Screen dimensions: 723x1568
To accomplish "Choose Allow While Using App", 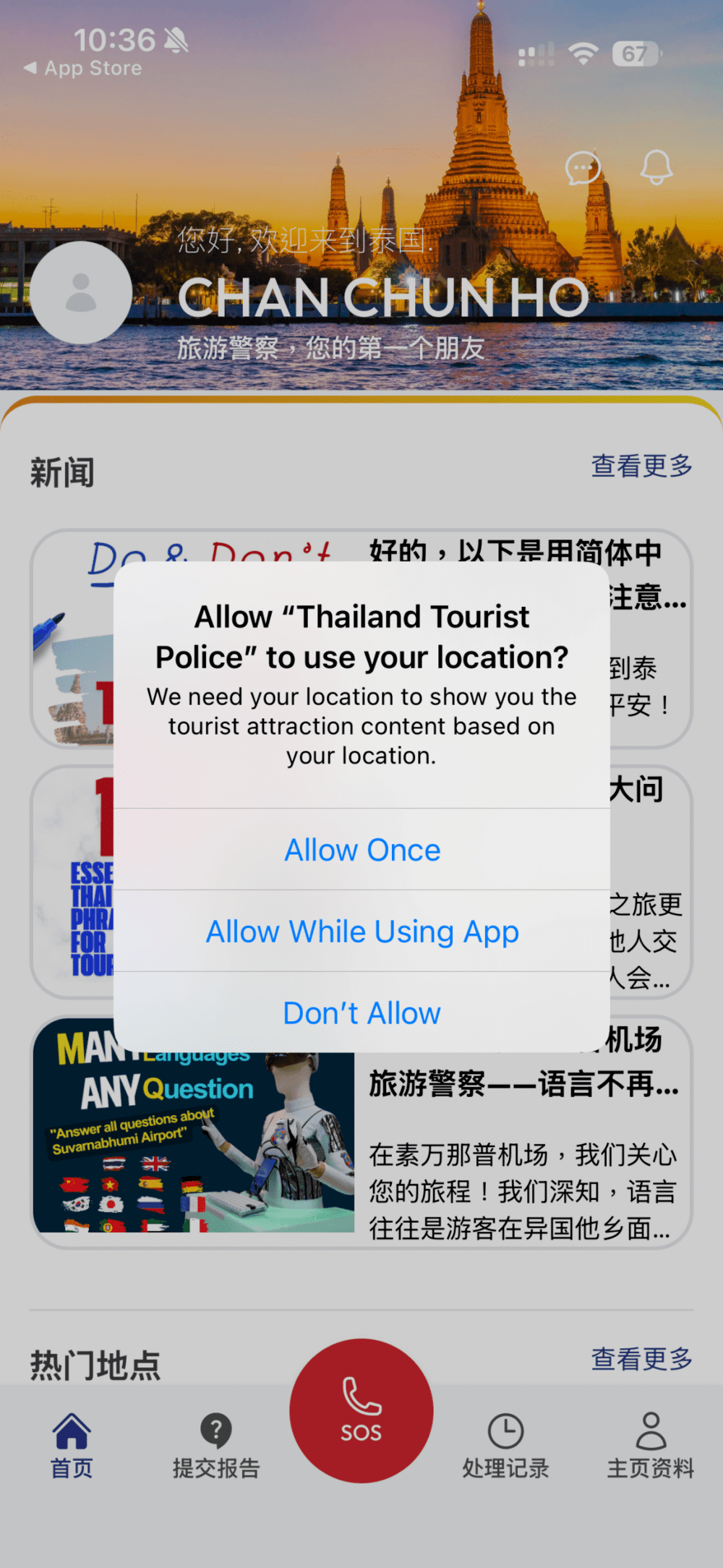I will 361,932.
